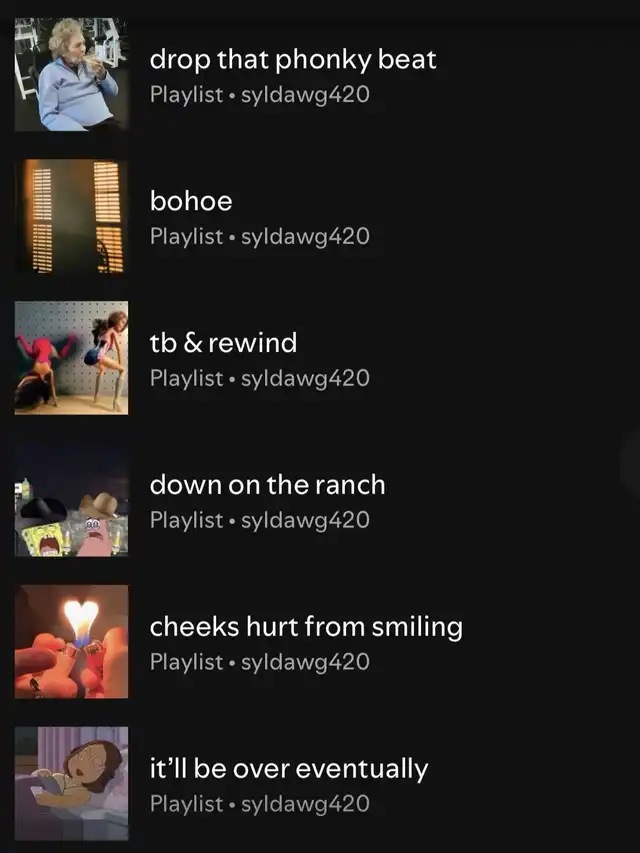
Task: Open the 'bohoe' playlist
Action: tap(191, 202)
